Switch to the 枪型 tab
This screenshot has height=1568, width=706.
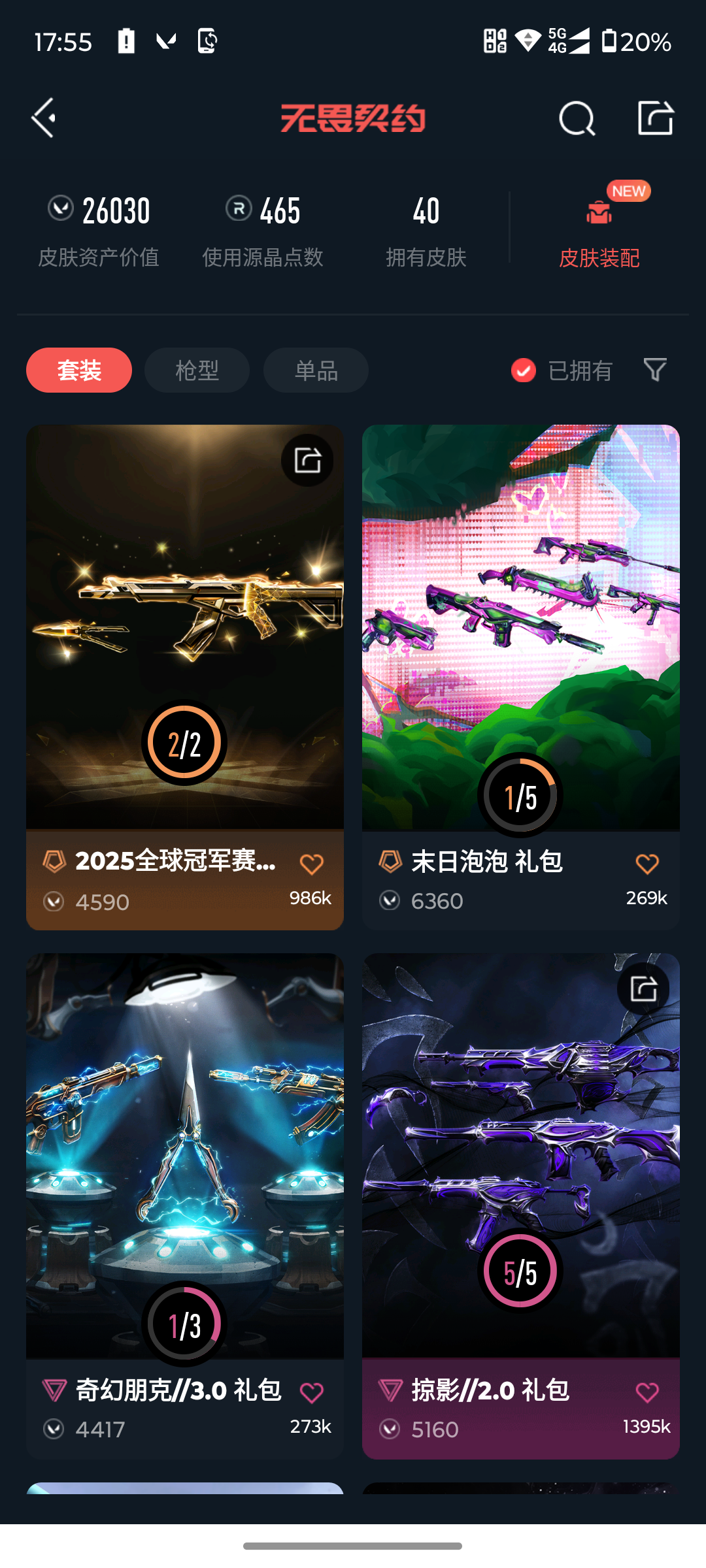point(197,370)
